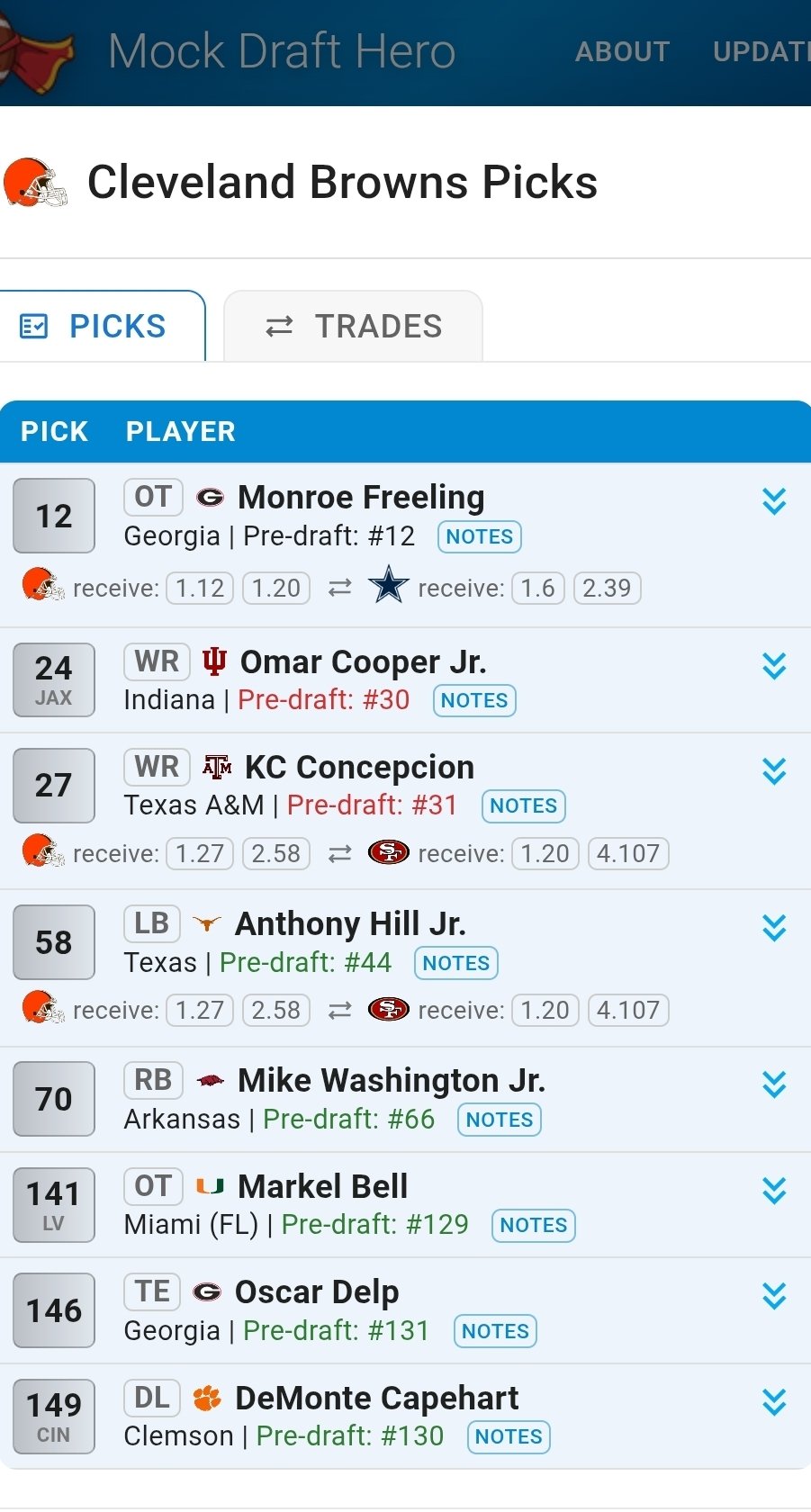Open NOTES for DeMonte Capehart
Image resolution: width=811 pixels, height=1512 pixels.
click(509, 1436)
